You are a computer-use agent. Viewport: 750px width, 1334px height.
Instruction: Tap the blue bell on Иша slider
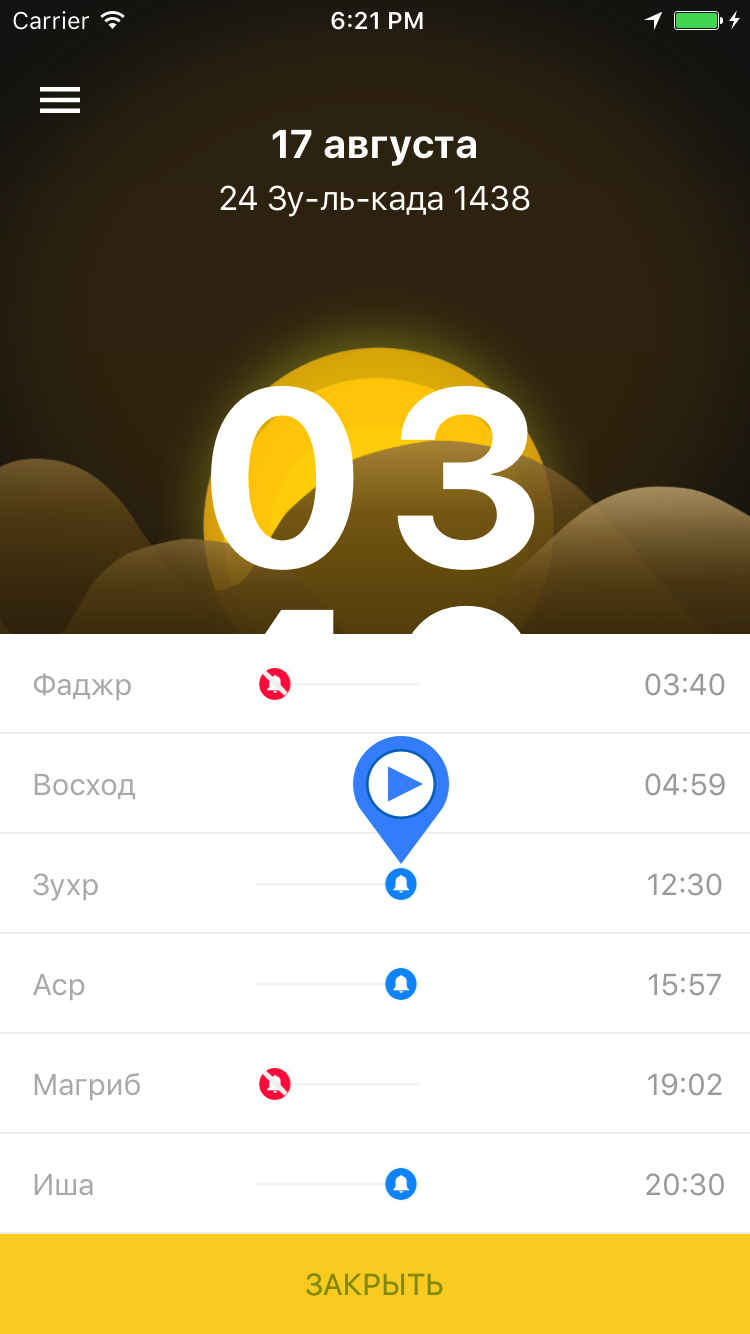401,1184
